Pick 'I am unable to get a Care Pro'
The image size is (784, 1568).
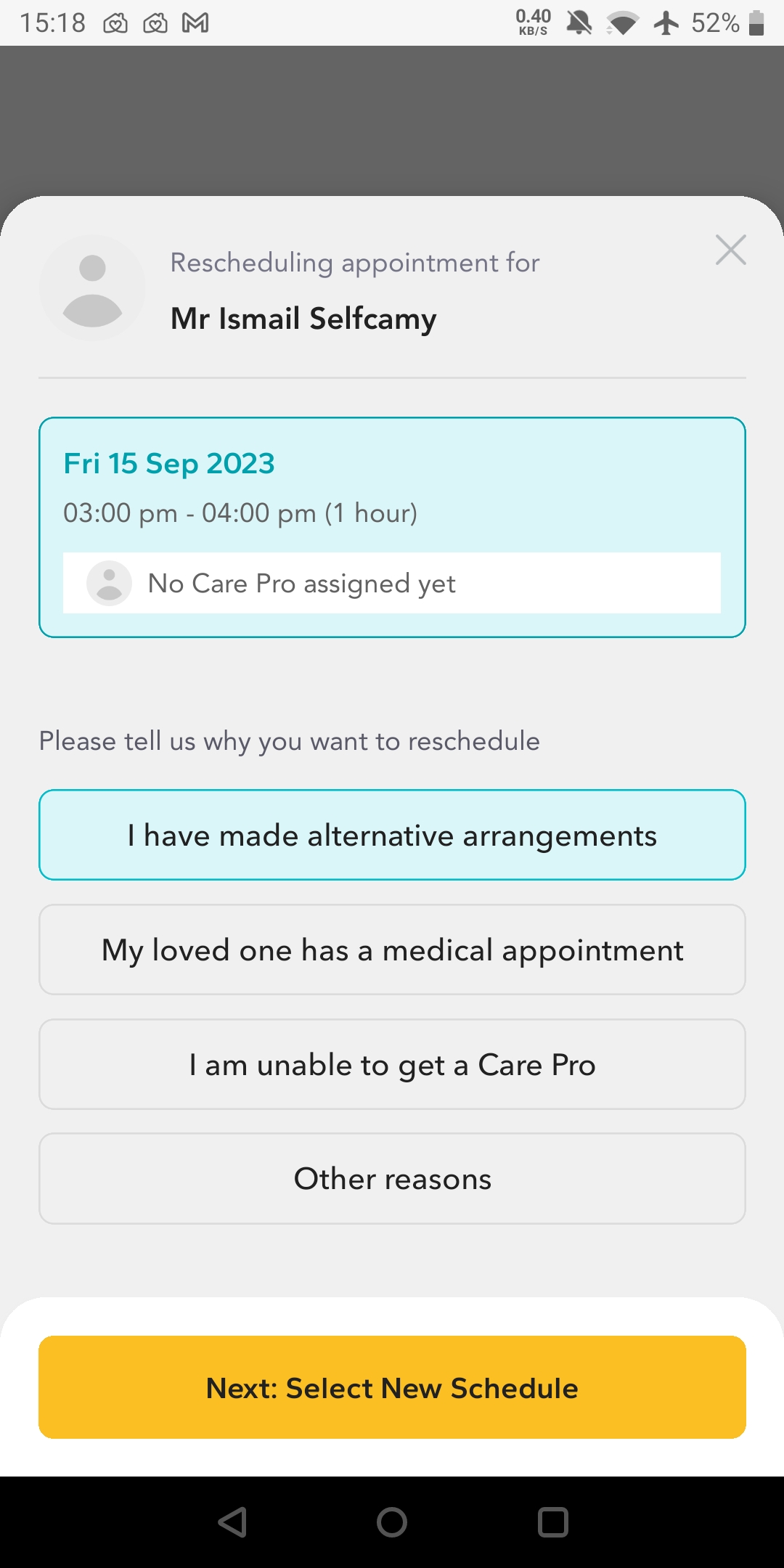(392, 1064)
